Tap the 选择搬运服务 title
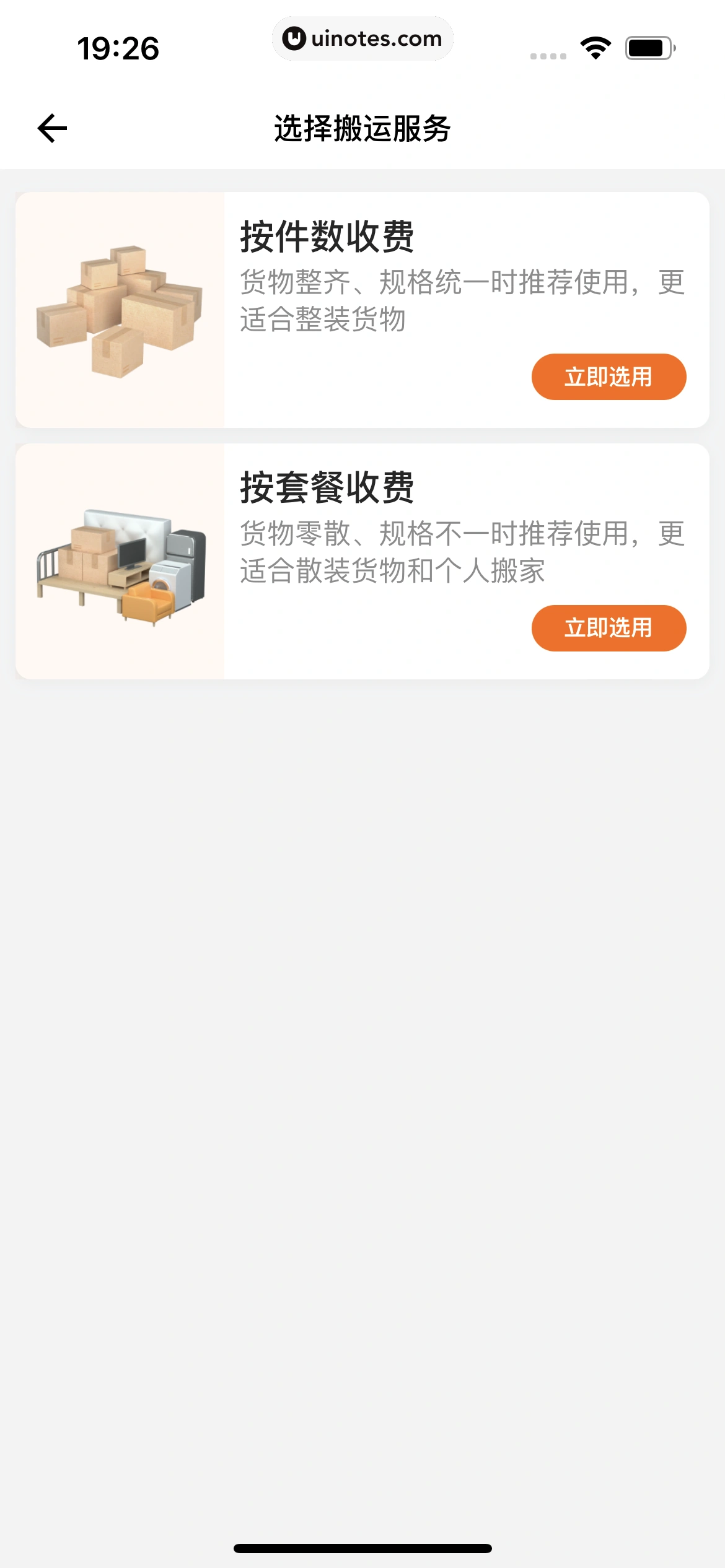This screenshot has width=725, height=1568. (362, 128)
